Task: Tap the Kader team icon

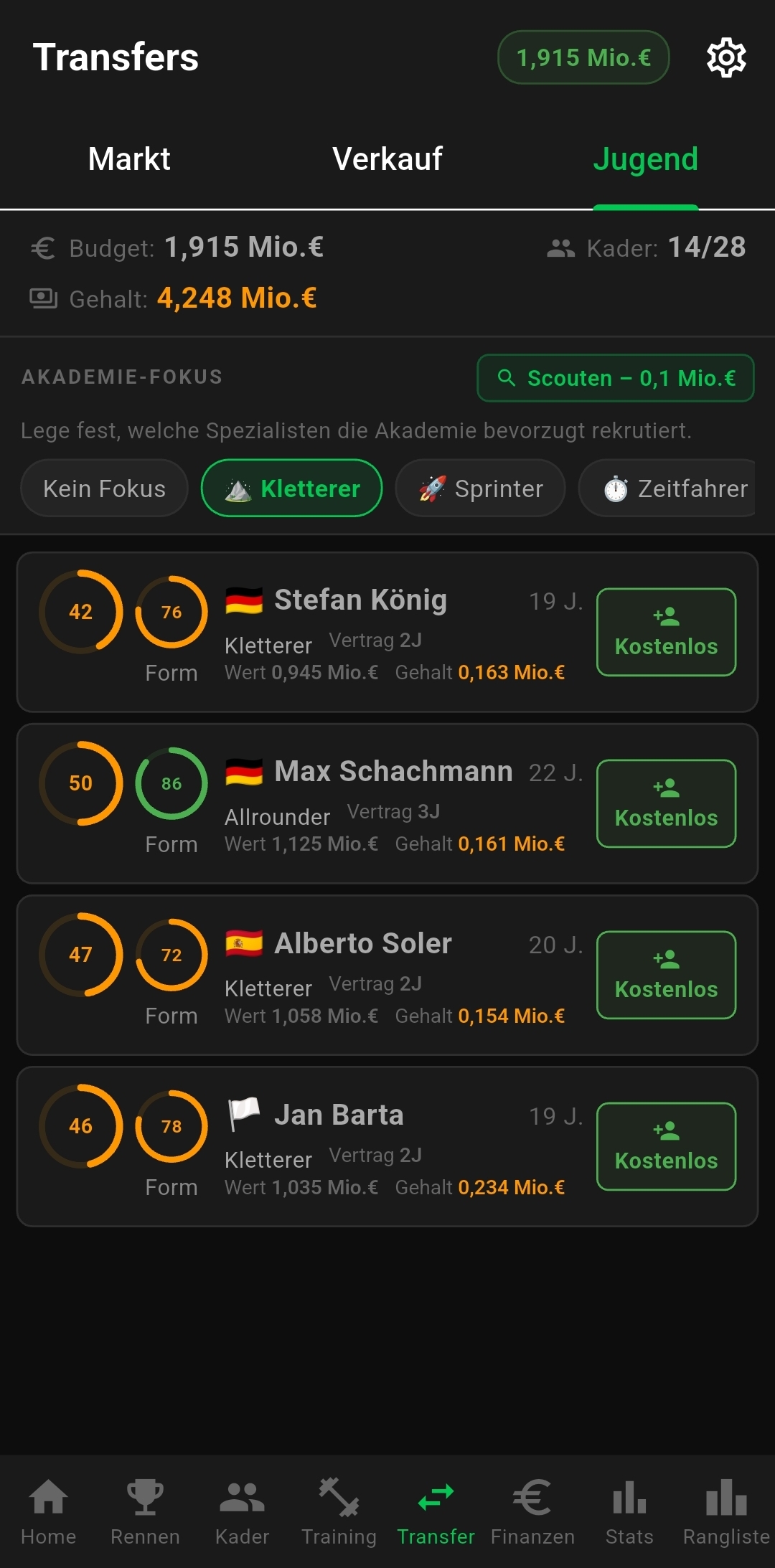Action: pyautogui.click(x=243, y=1510)
